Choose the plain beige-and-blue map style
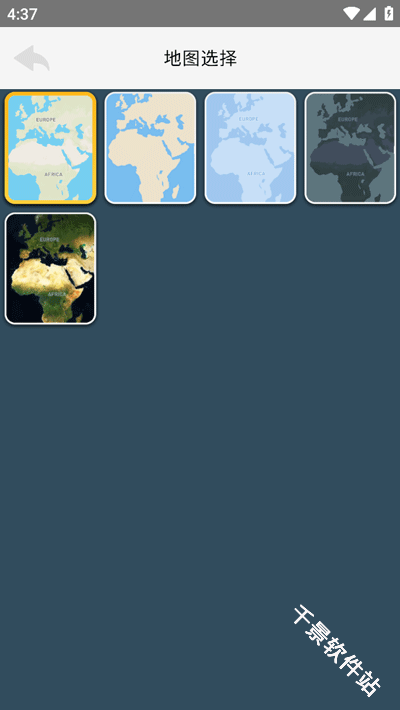Image resolution: width=400 pixels, height=710 pixels. (150, 148)
